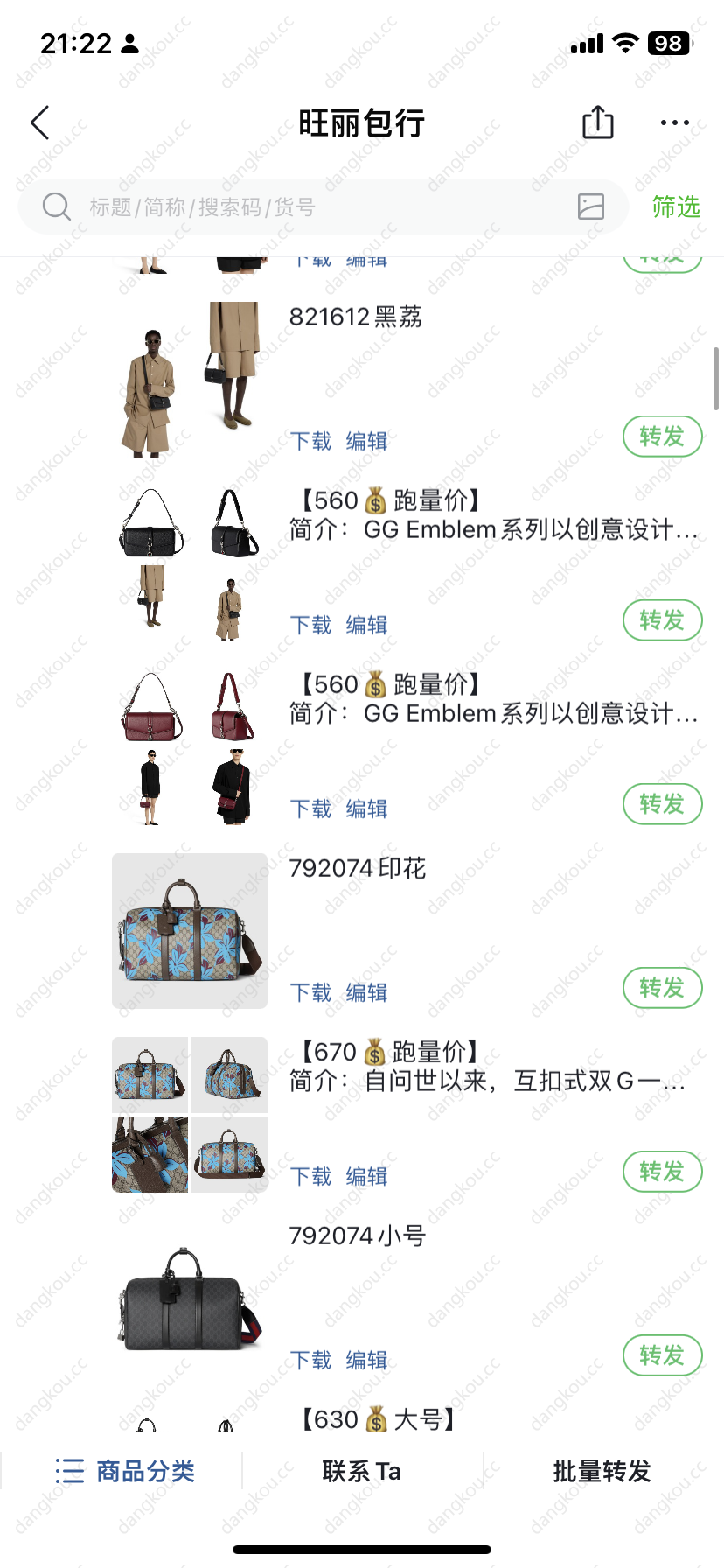Share this shop via the share icon

pyautogui.click(x=598, y=122)
